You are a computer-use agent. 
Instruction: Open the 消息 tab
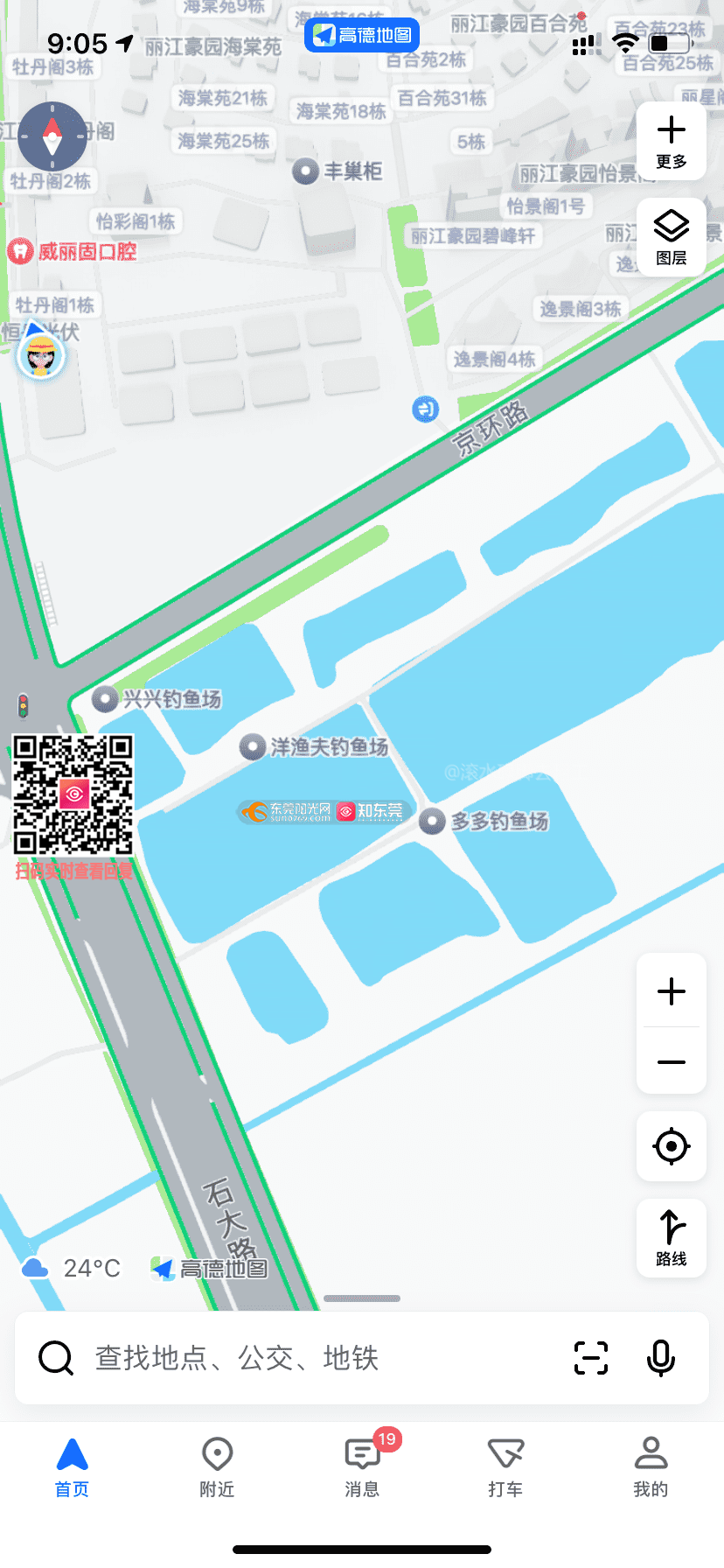362,1466
